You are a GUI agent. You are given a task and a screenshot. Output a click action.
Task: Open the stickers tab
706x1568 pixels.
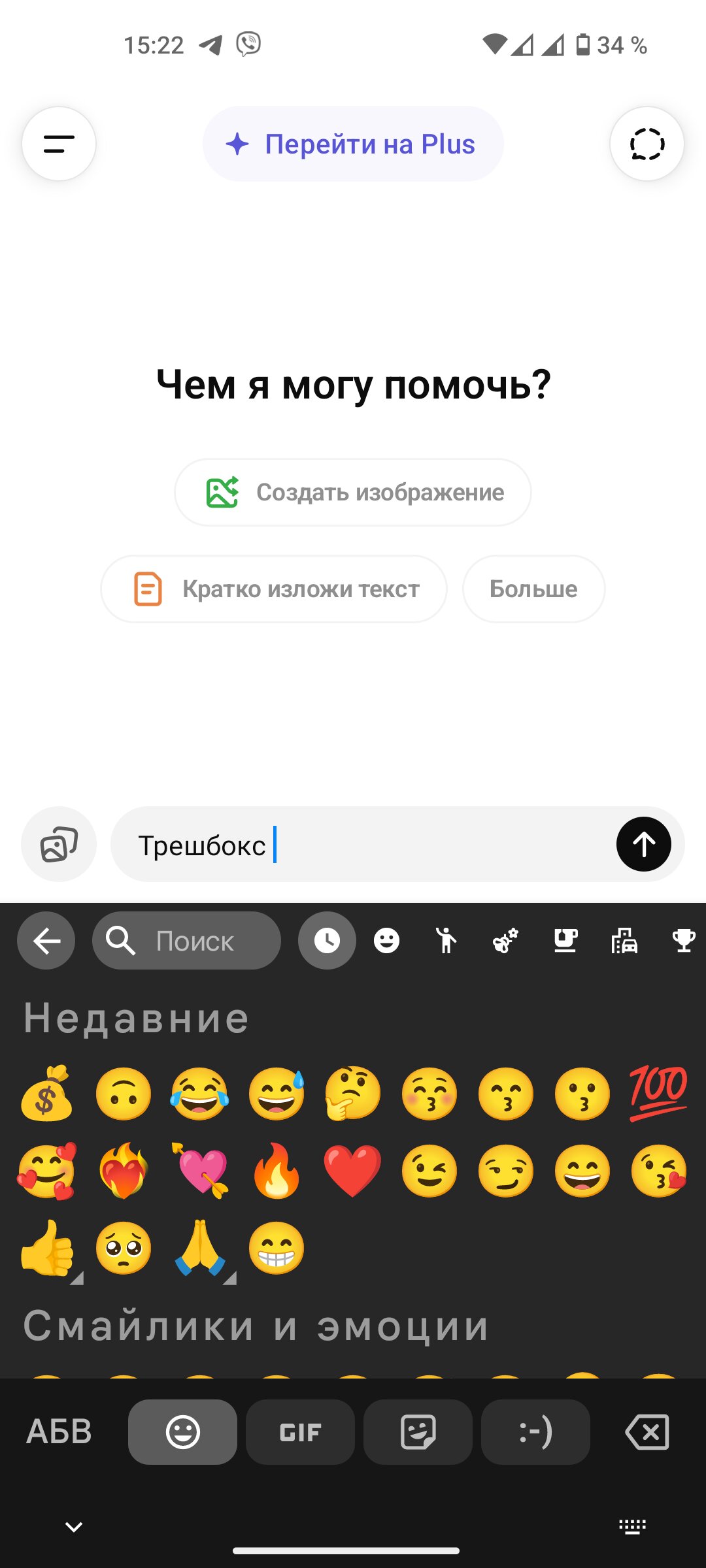418,1432
